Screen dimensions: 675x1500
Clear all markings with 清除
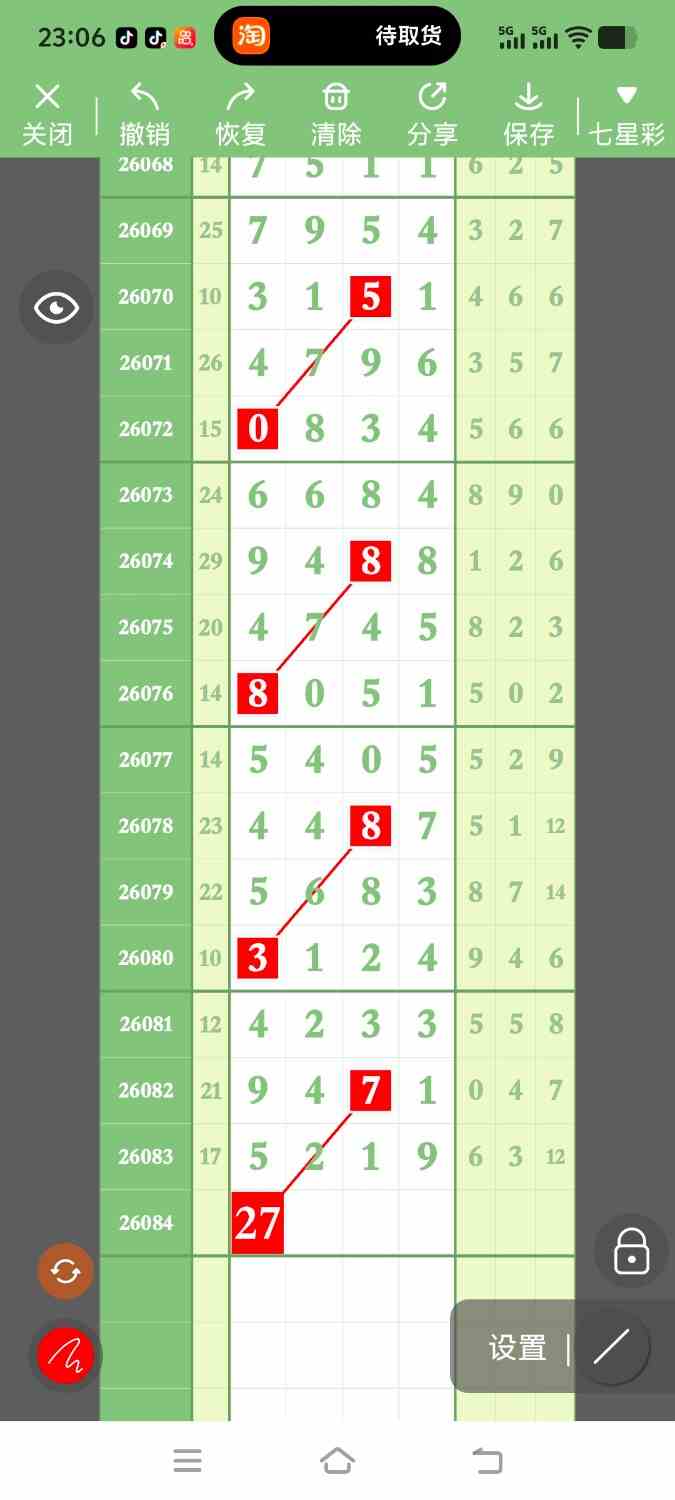click(336, 115)
